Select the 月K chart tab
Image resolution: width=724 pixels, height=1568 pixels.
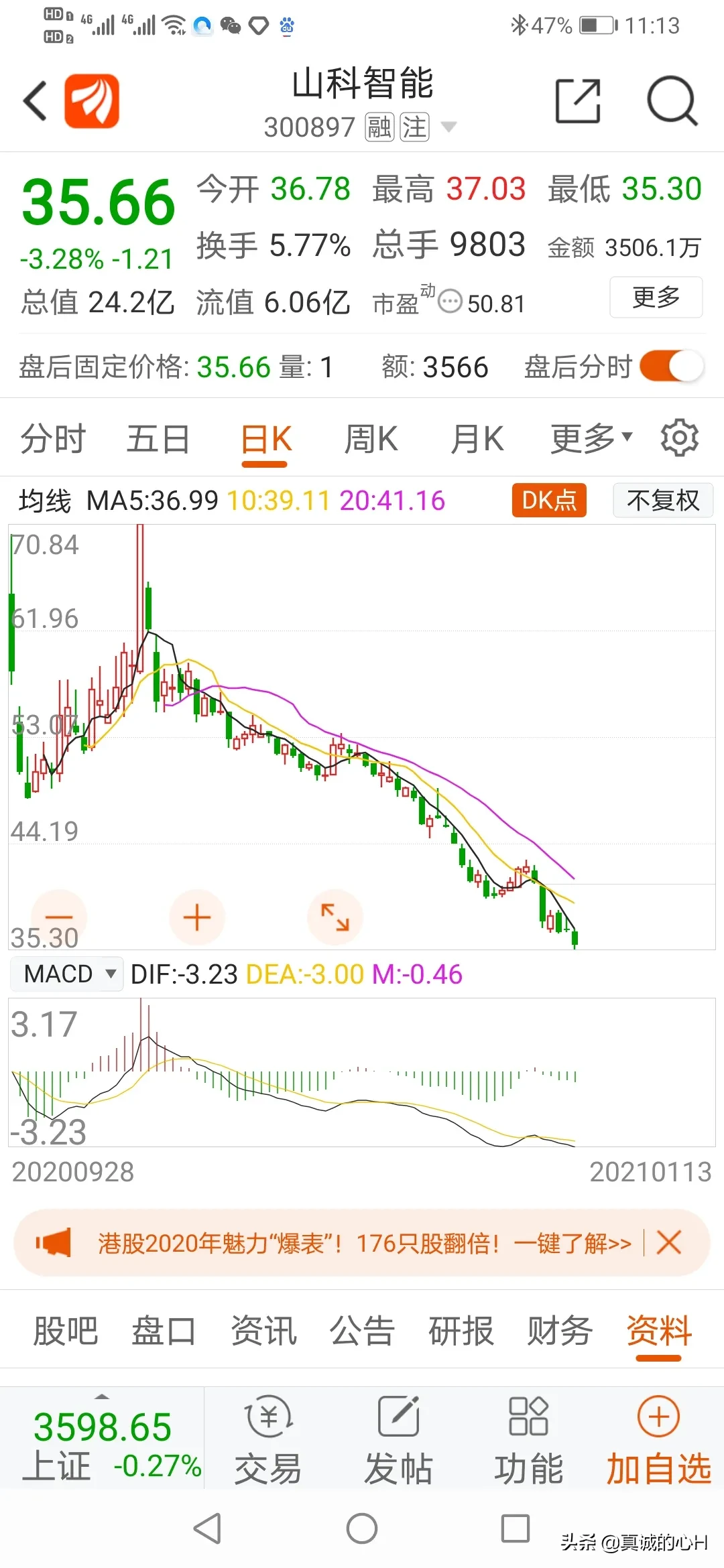click(x=477, y=440)
